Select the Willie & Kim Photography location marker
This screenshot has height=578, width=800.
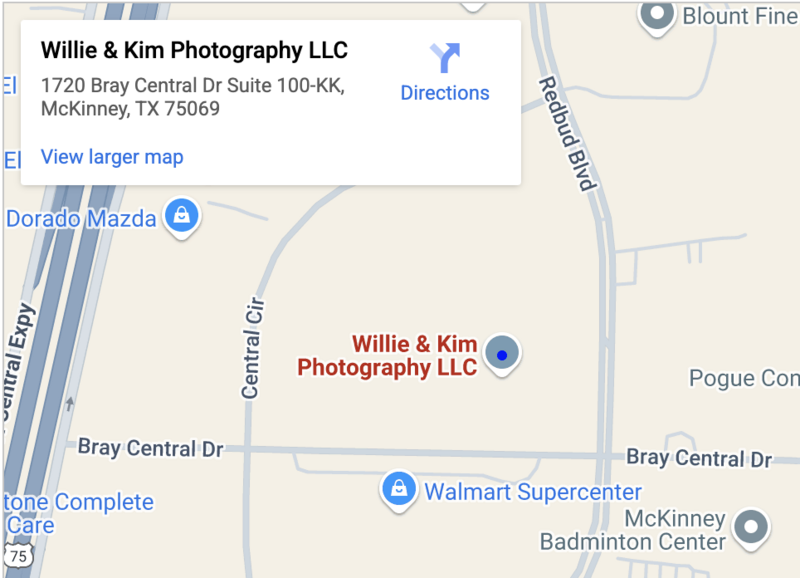502,354
